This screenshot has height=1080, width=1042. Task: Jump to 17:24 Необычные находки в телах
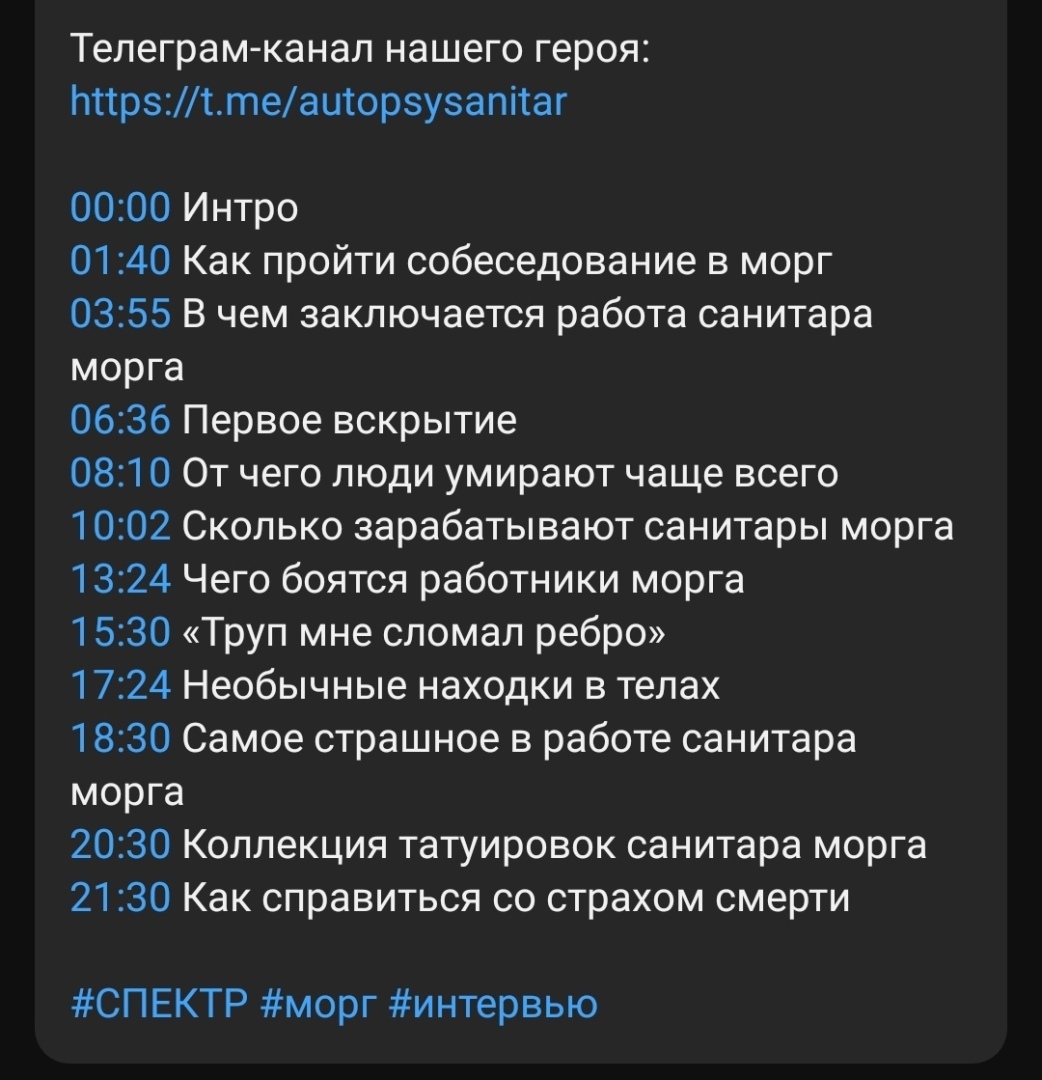(121, 685)
